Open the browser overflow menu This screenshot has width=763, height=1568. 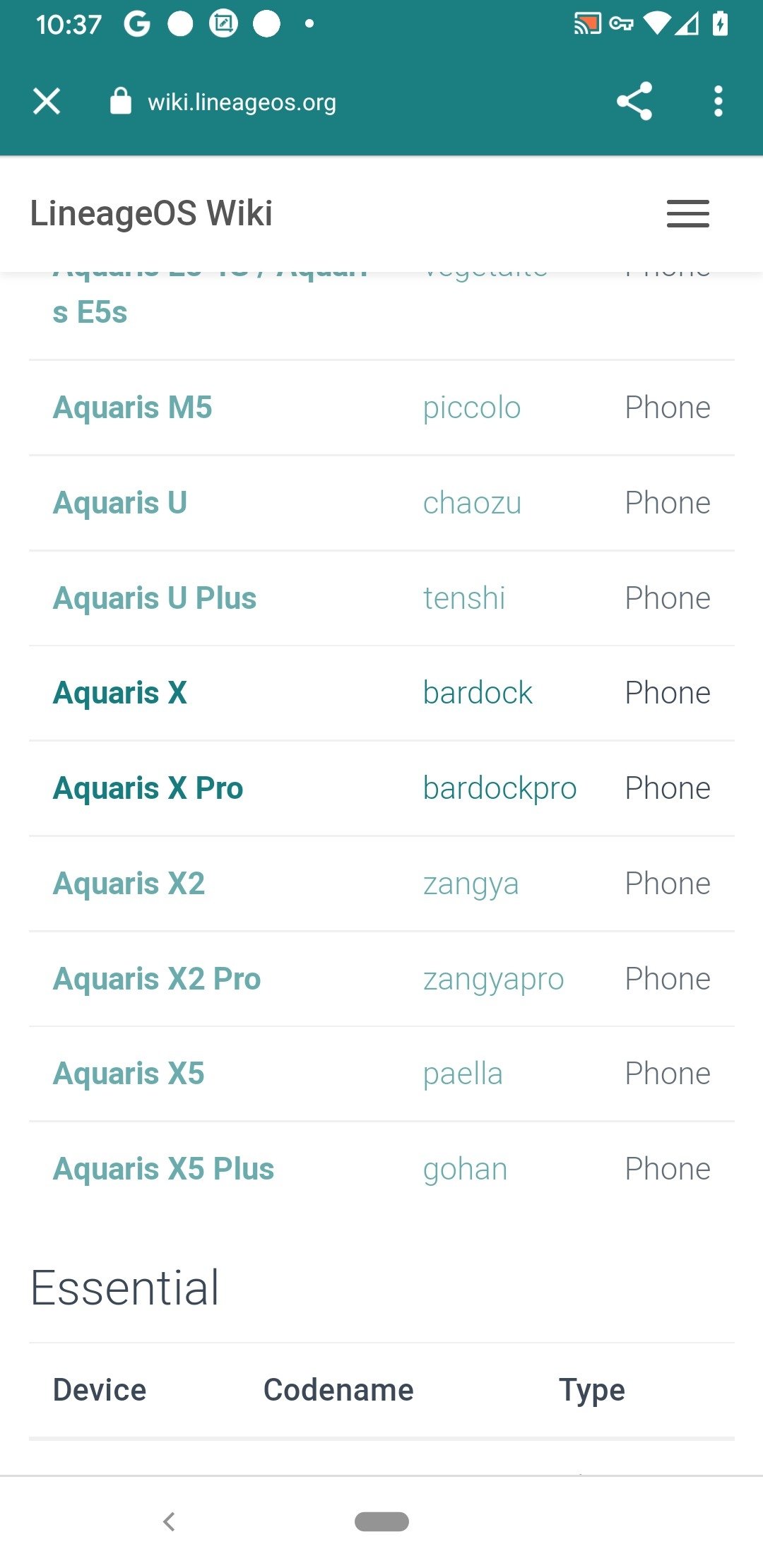(718, 101)
